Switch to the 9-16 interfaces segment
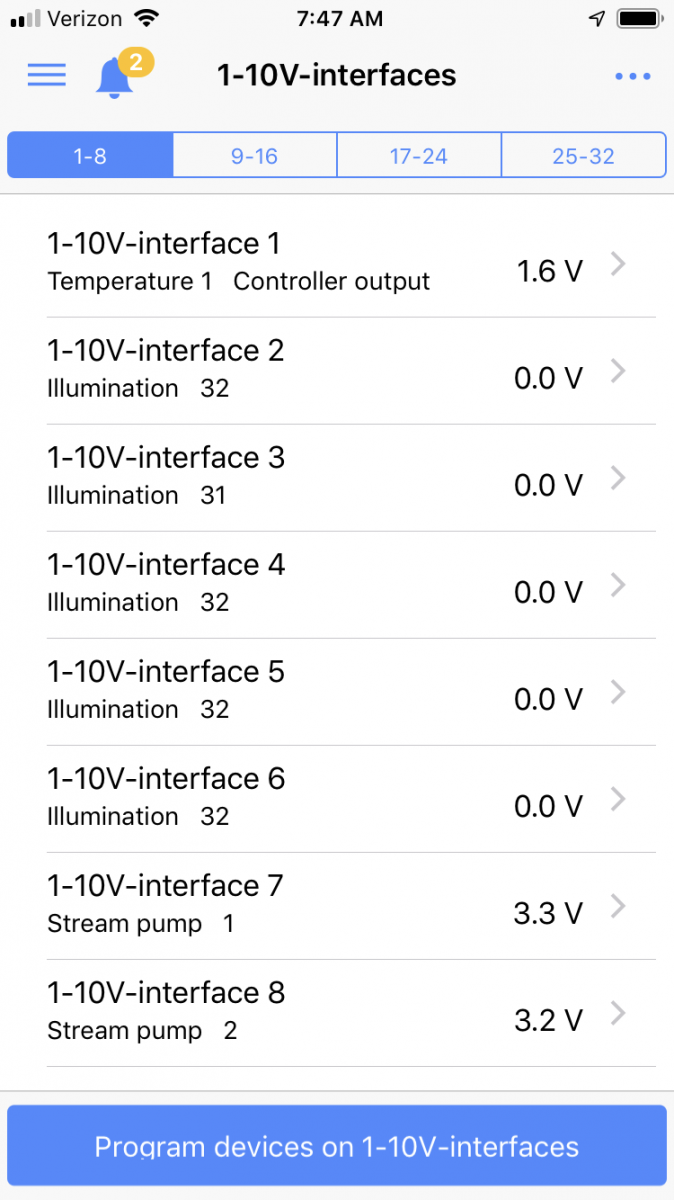The height and width of the screenshot is (1200, 674). pos(254,156)
